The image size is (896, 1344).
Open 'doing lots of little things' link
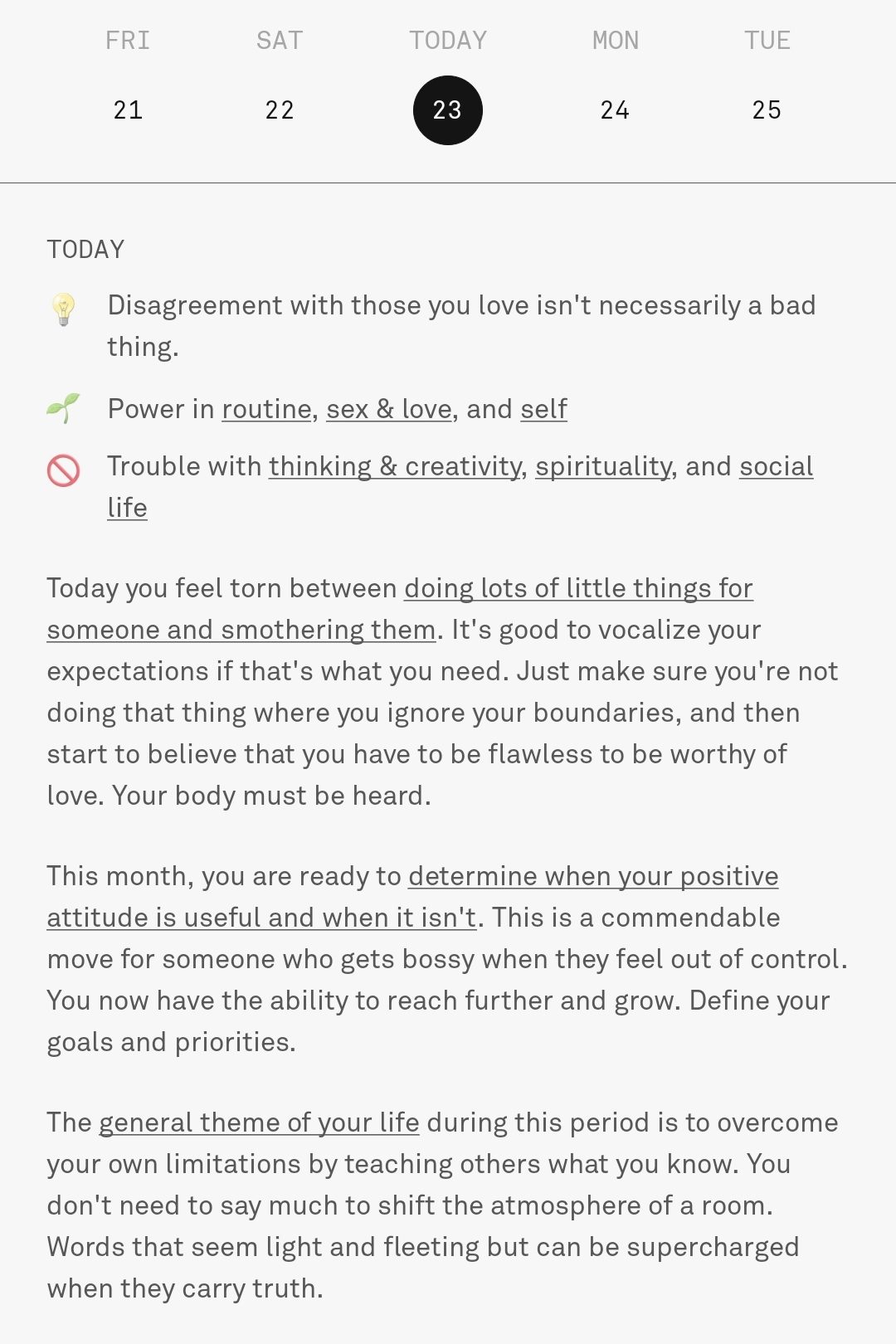(578, 588)
